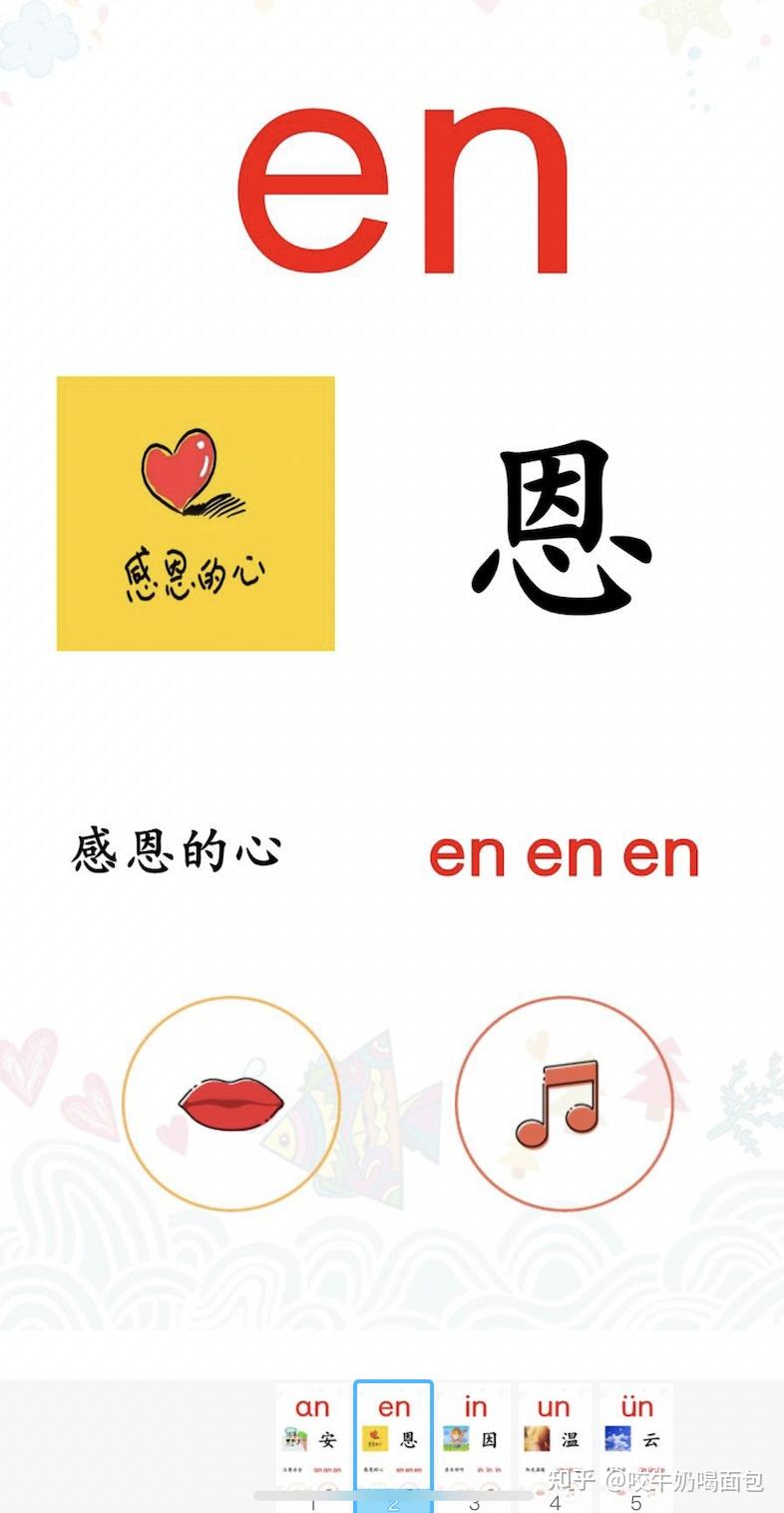Play the music note button
Screen dimensions: 784x1513
click(x=564, y=1103)
